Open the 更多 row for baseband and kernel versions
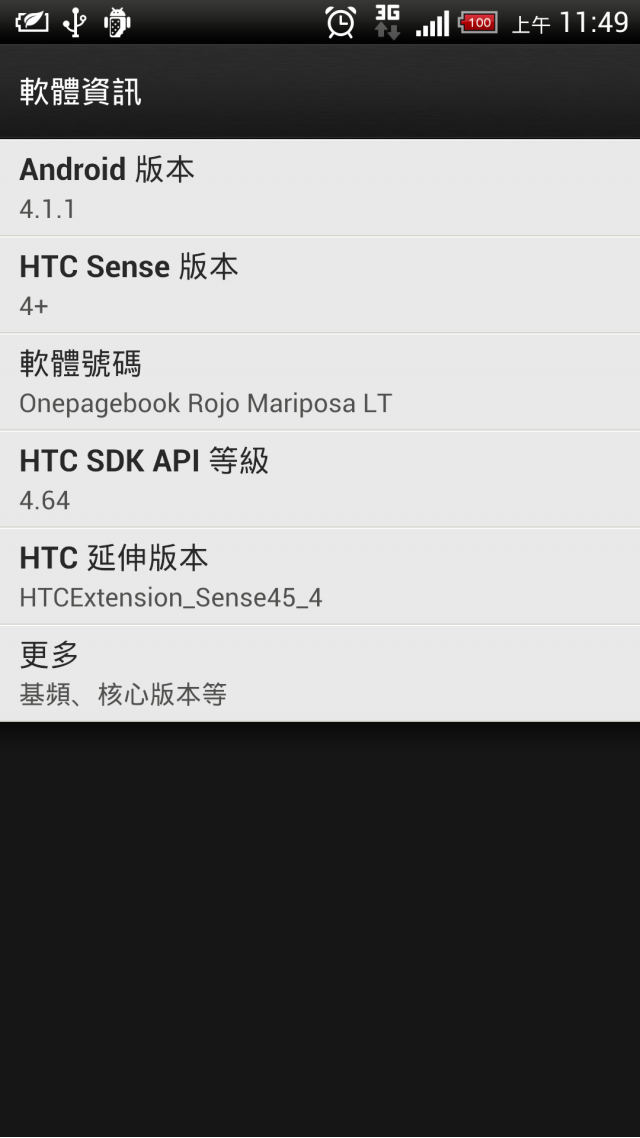The width and height of the screenshot is (640, 1138). pyautogui.click(x=320, y=673)
